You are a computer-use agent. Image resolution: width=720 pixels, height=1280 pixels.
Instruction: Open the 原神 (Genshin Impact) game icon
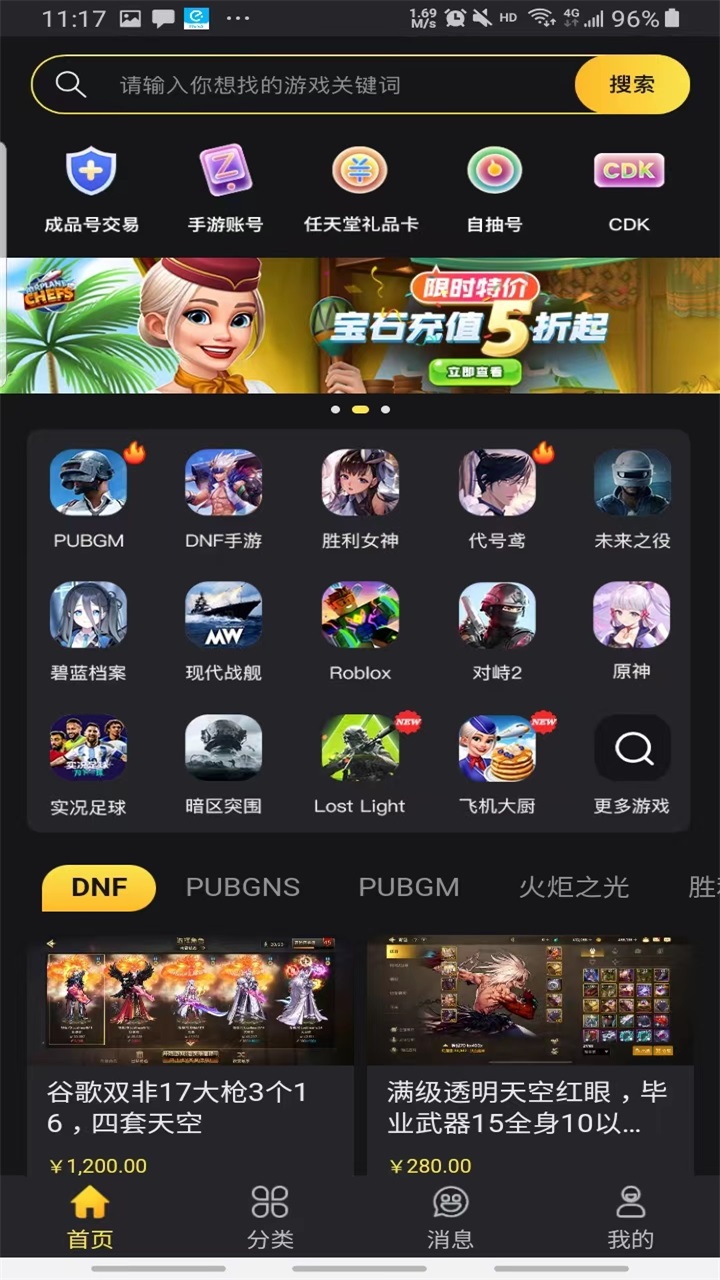pos(632,617)
